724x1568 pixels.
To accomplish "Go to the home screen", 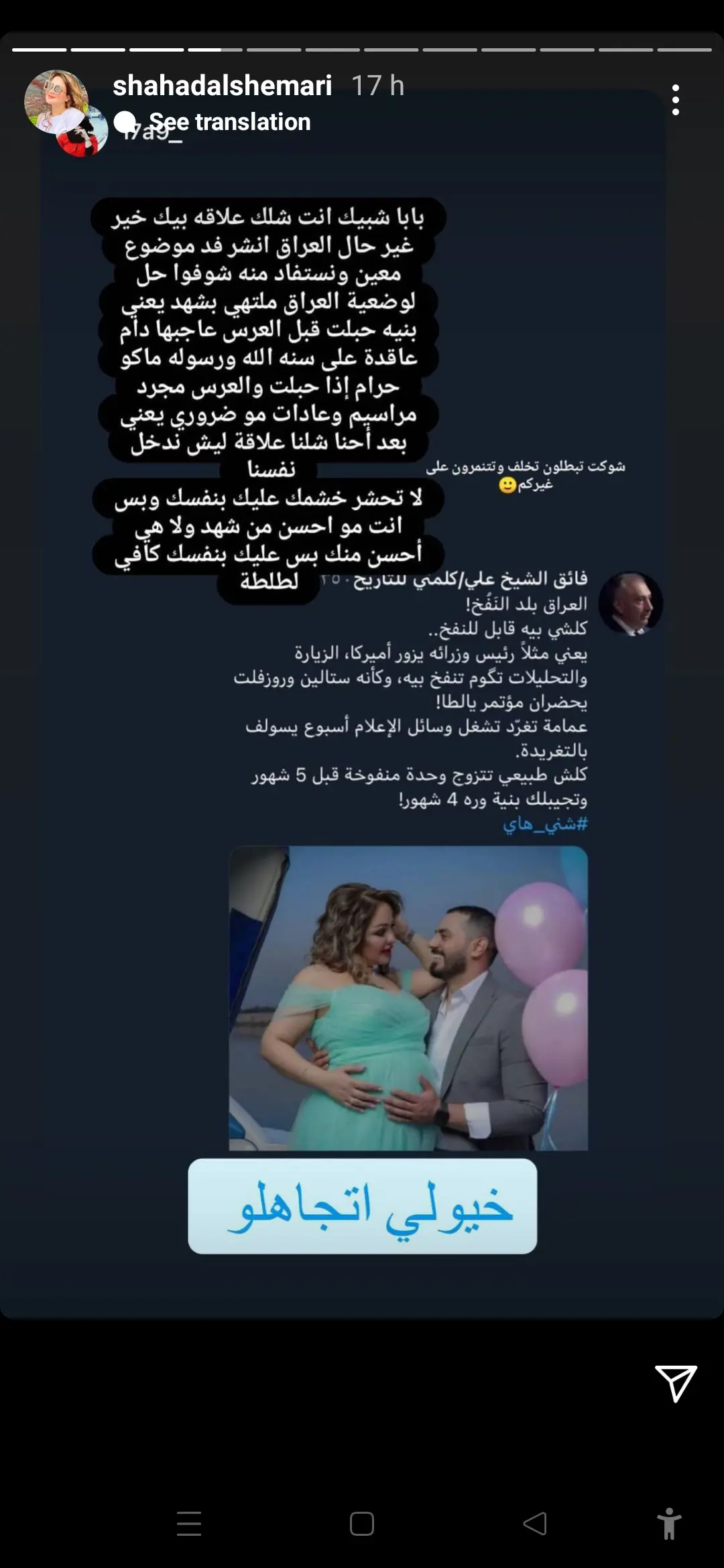I will tap(362, 1524).
